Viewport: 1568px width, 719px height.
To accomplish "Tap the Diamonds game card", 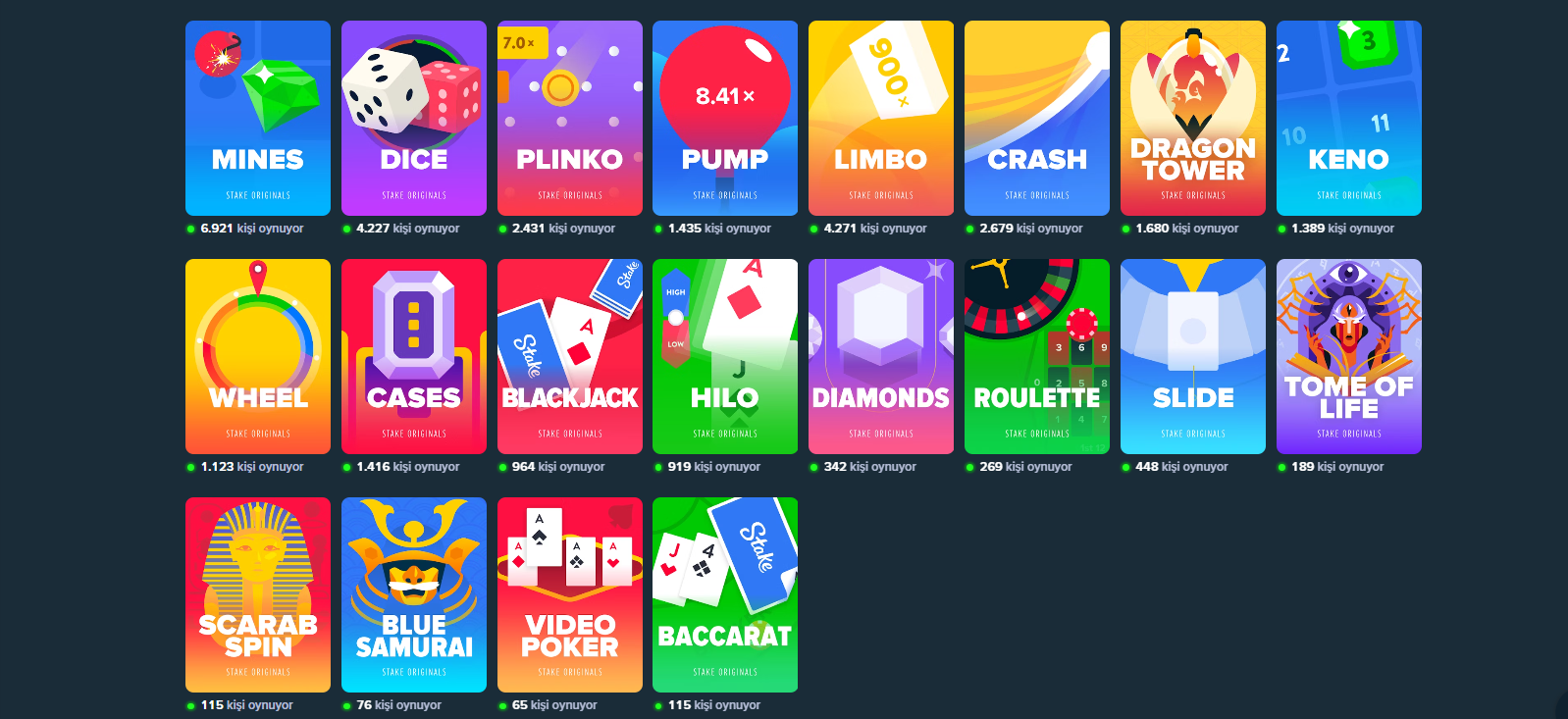I will click(881, 356).
